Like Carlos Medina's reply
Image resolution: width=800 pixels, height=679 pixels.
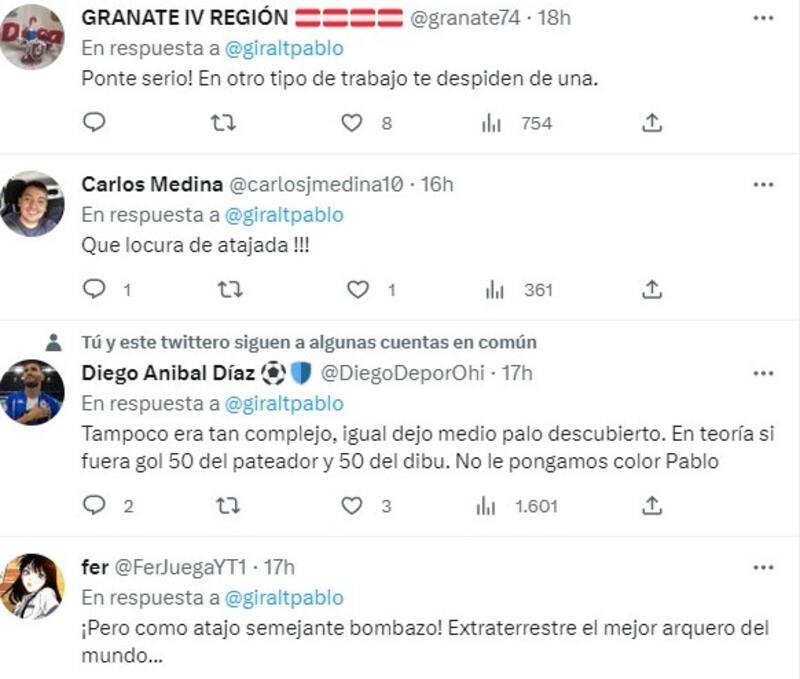pyautogui.click(x=357, y=289)
